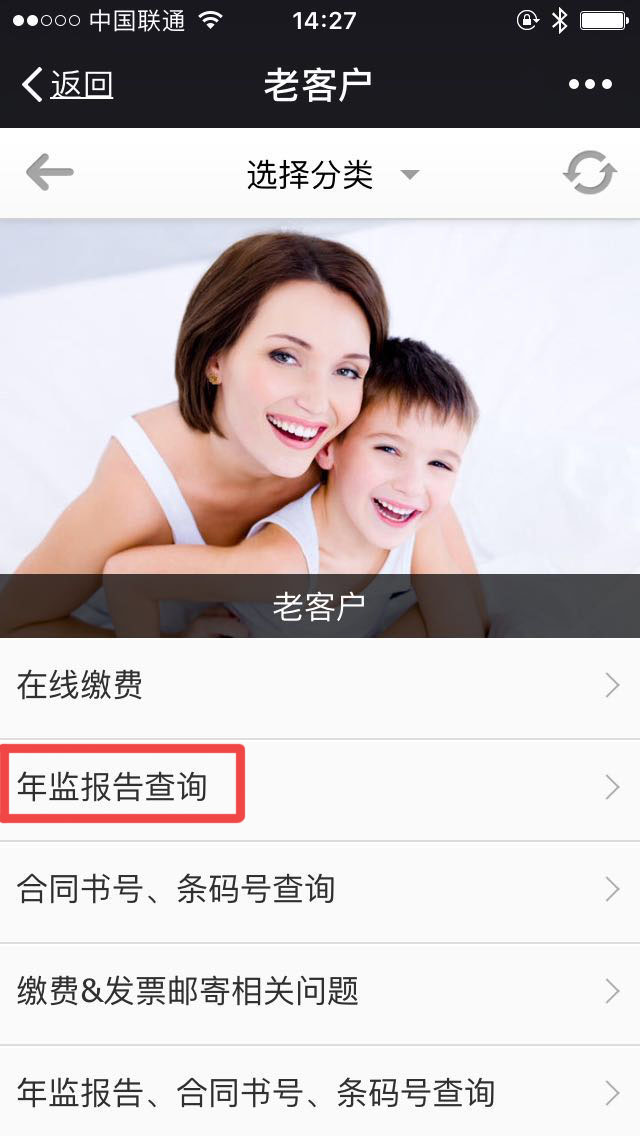Open 在线缴费
The image size is (640, 1136).
click(x=320, y=686)
